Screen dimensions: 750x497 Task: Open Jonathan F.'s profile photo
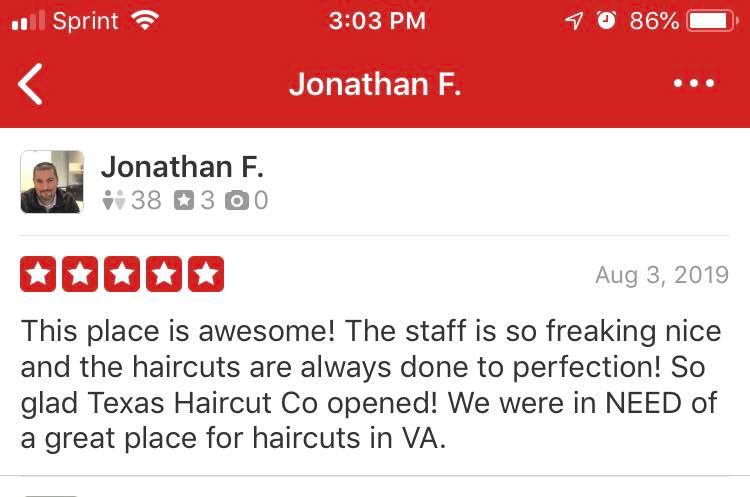pyautogui.click(x=52, y=182)
